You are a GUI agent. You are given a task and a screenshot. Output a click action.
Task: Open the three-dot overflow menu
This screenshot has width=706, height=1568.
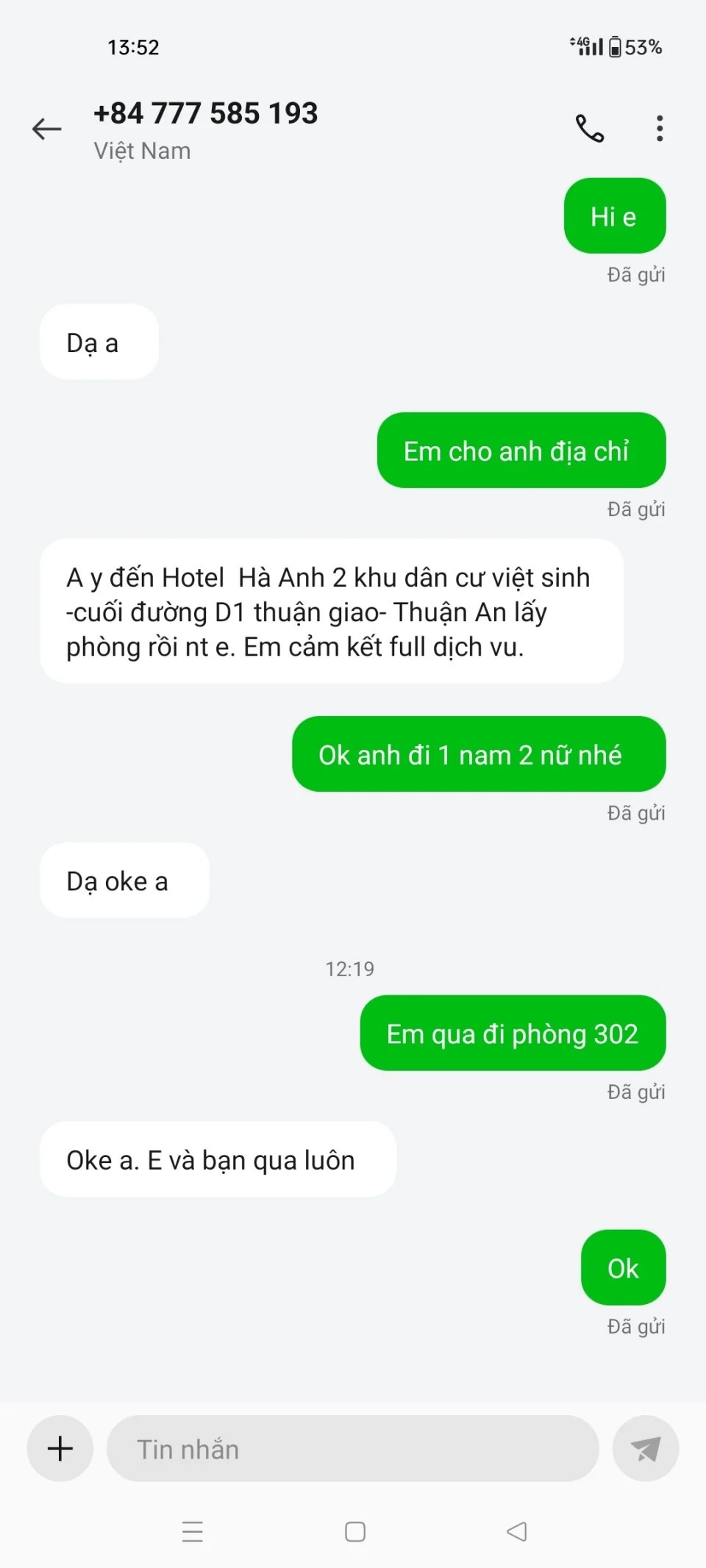point(660,129)
